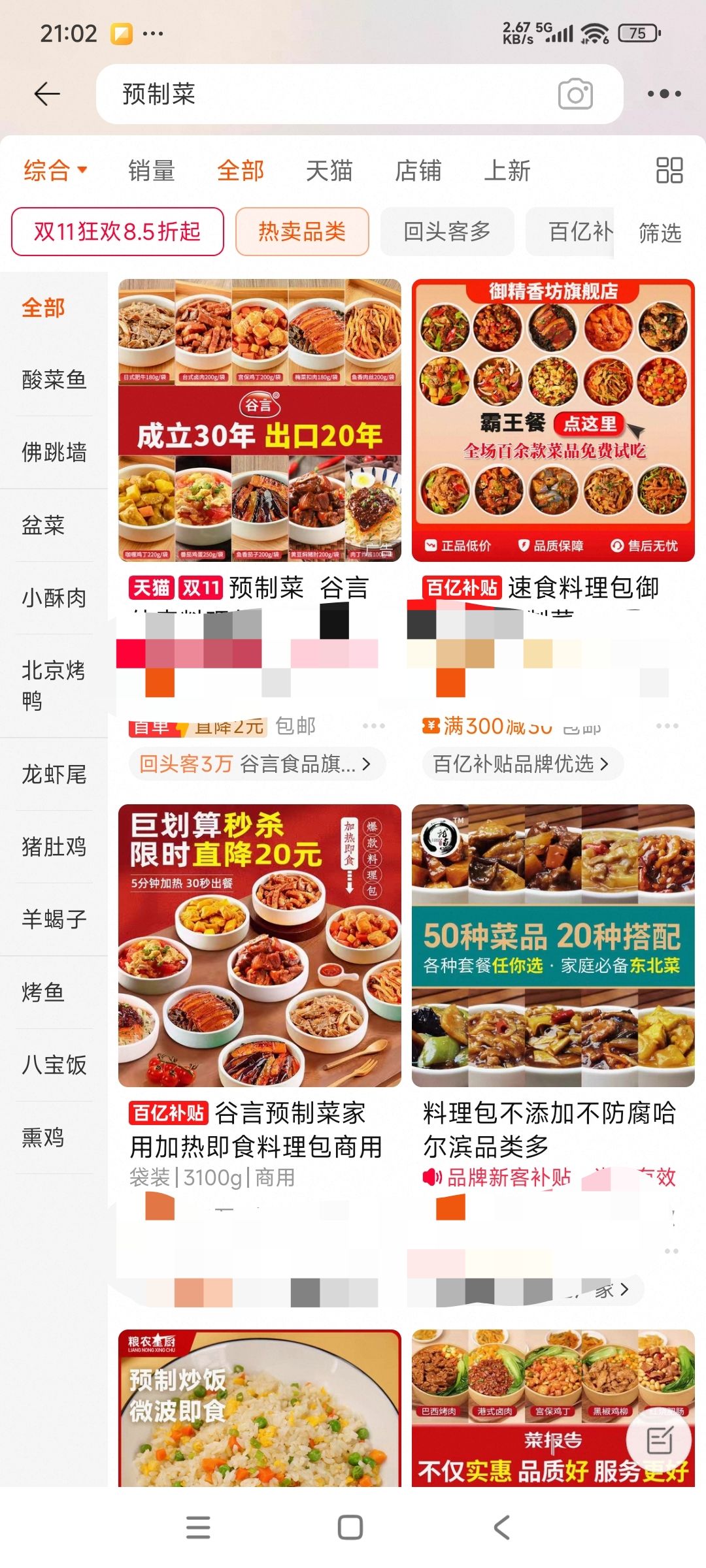The image size is (706, 1568).
Task: Open the 回头客3万 谷言食品旗 store link
Action: [x=256, y=764]
